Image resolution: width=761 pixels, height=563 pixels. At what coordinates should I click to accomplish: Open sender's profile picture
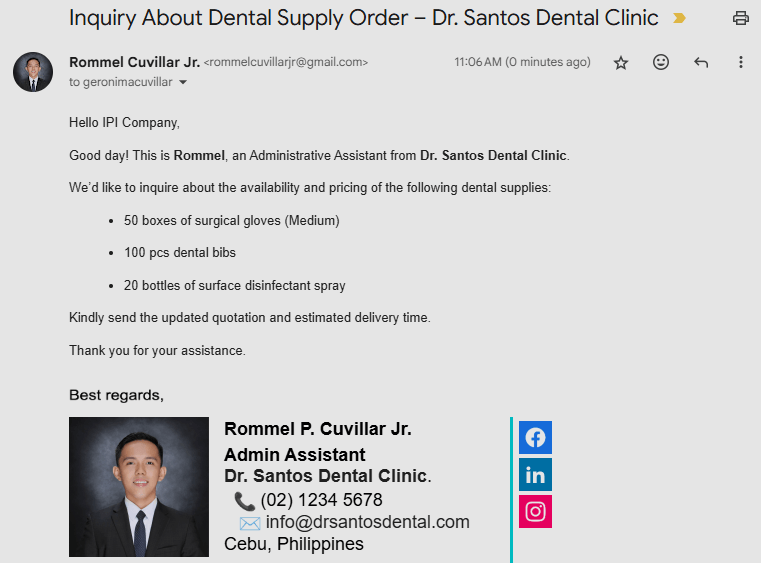coord(33,72)
